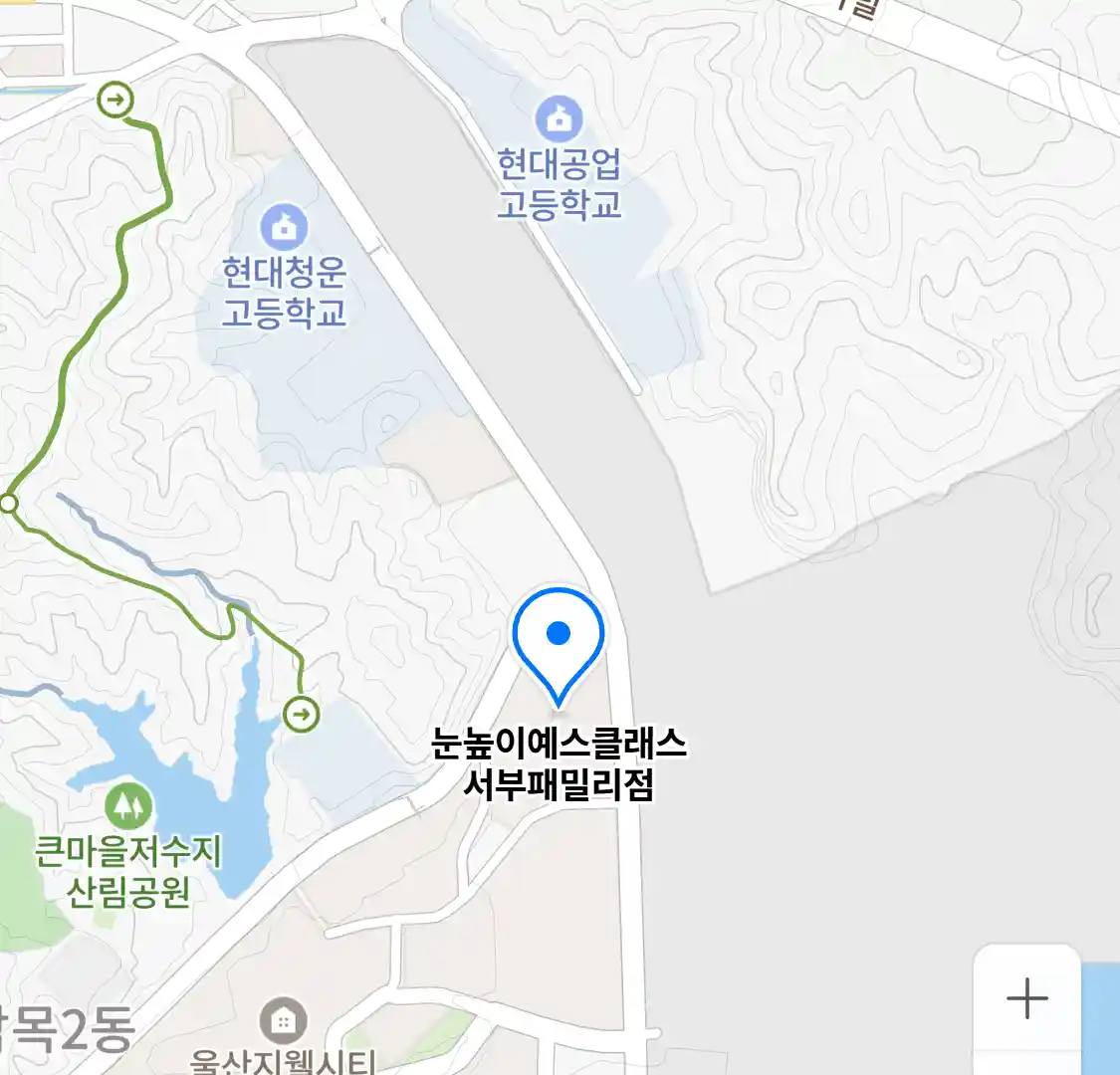Select 큰마을저수지 산림공원 park marker
Image resolution: width=1120 pixels, height=1075 pixels.
tap(128, 805)
